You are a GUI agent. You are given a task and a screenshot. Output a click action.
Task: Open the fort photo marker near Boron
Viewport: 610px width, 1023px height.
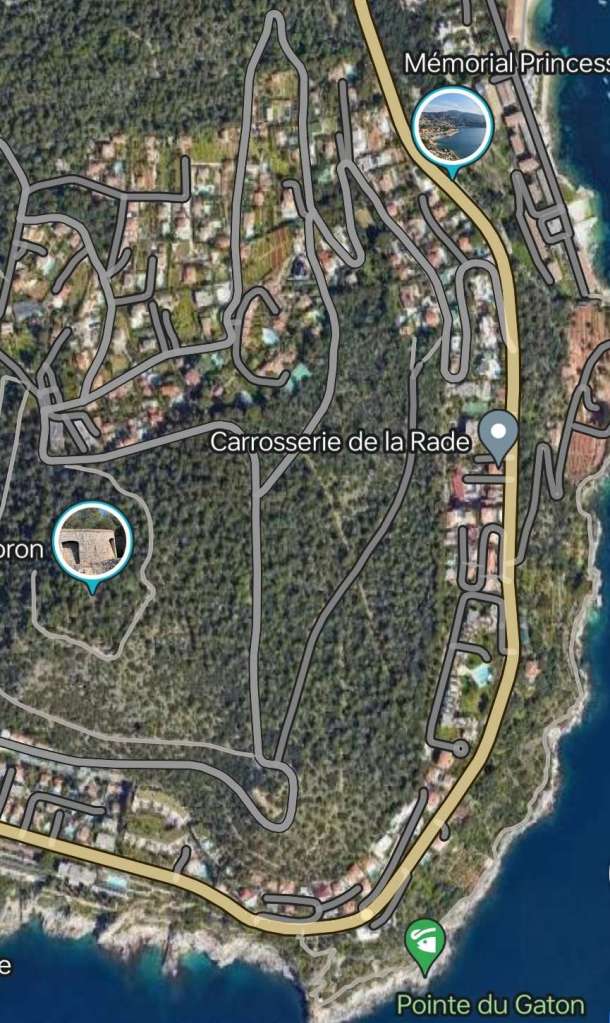pyautogui.click(x=92, y=543)
